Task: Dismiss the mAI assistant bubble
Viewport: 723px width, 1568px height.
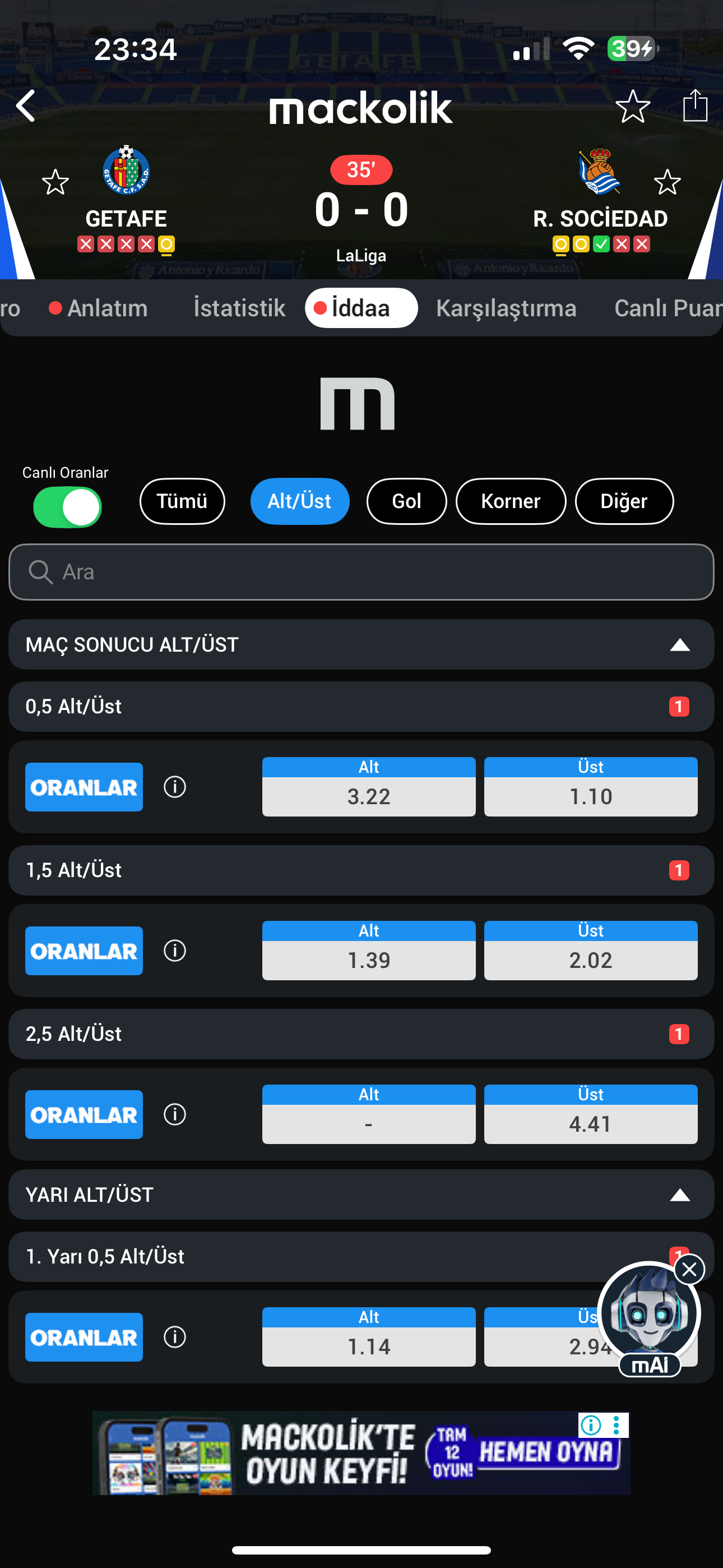Action: 689,1270
